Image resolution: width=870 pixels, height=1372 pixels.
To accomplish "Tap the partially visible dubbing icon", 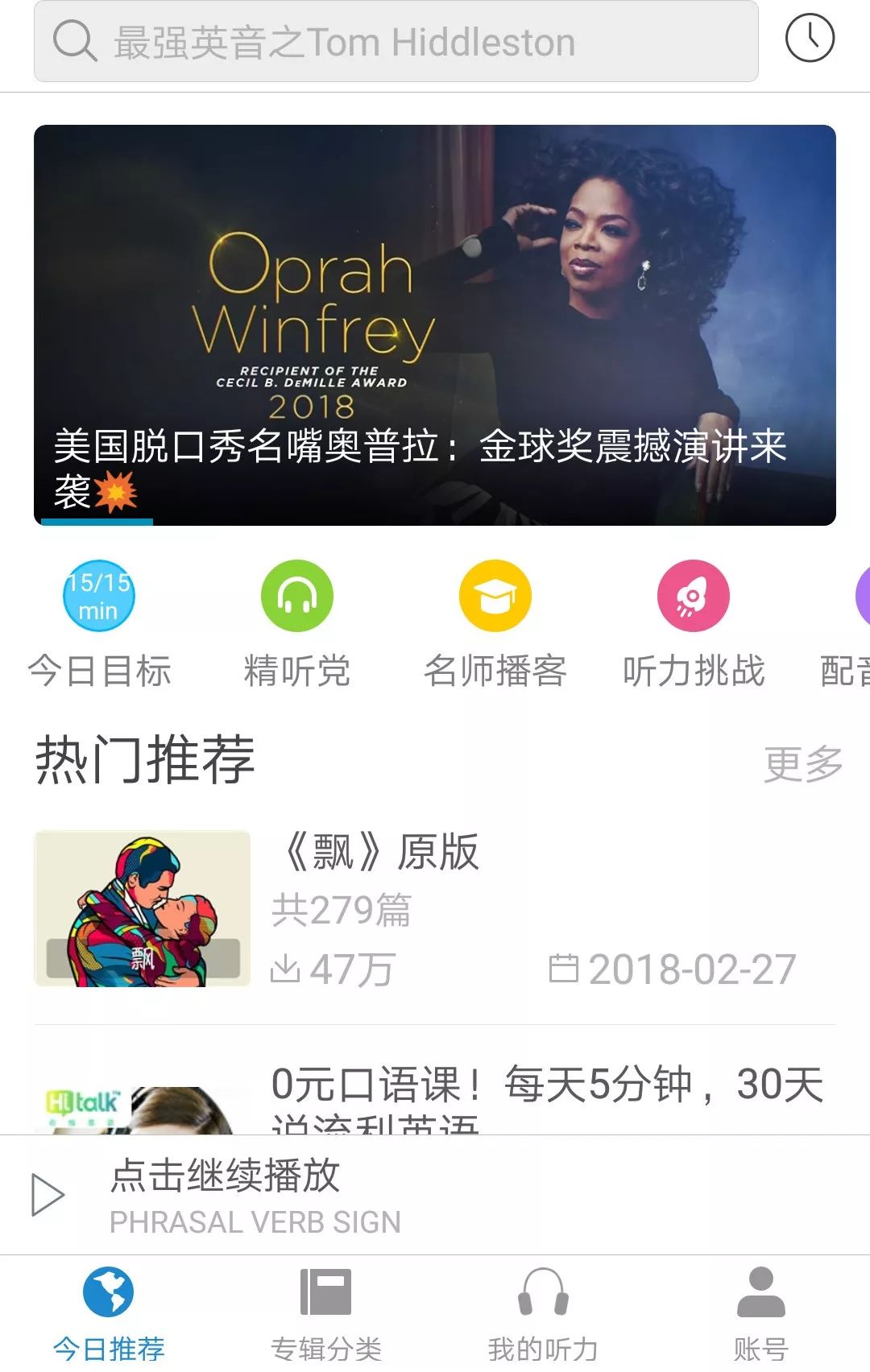I will (x=862, y=596).
